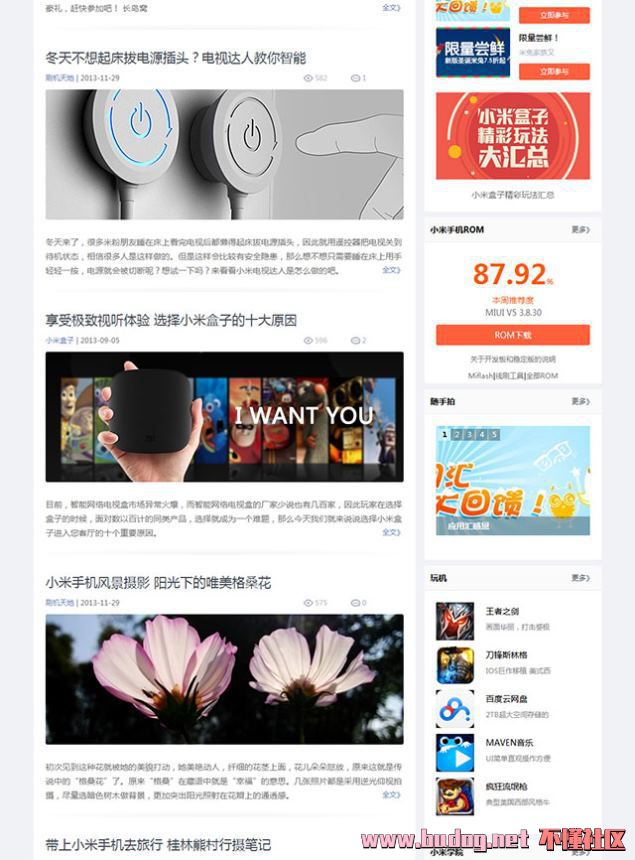Open the 小米盒子精彩玩法大汇总 banner
The image size is (635, 860).
click(x=512, y=137)
